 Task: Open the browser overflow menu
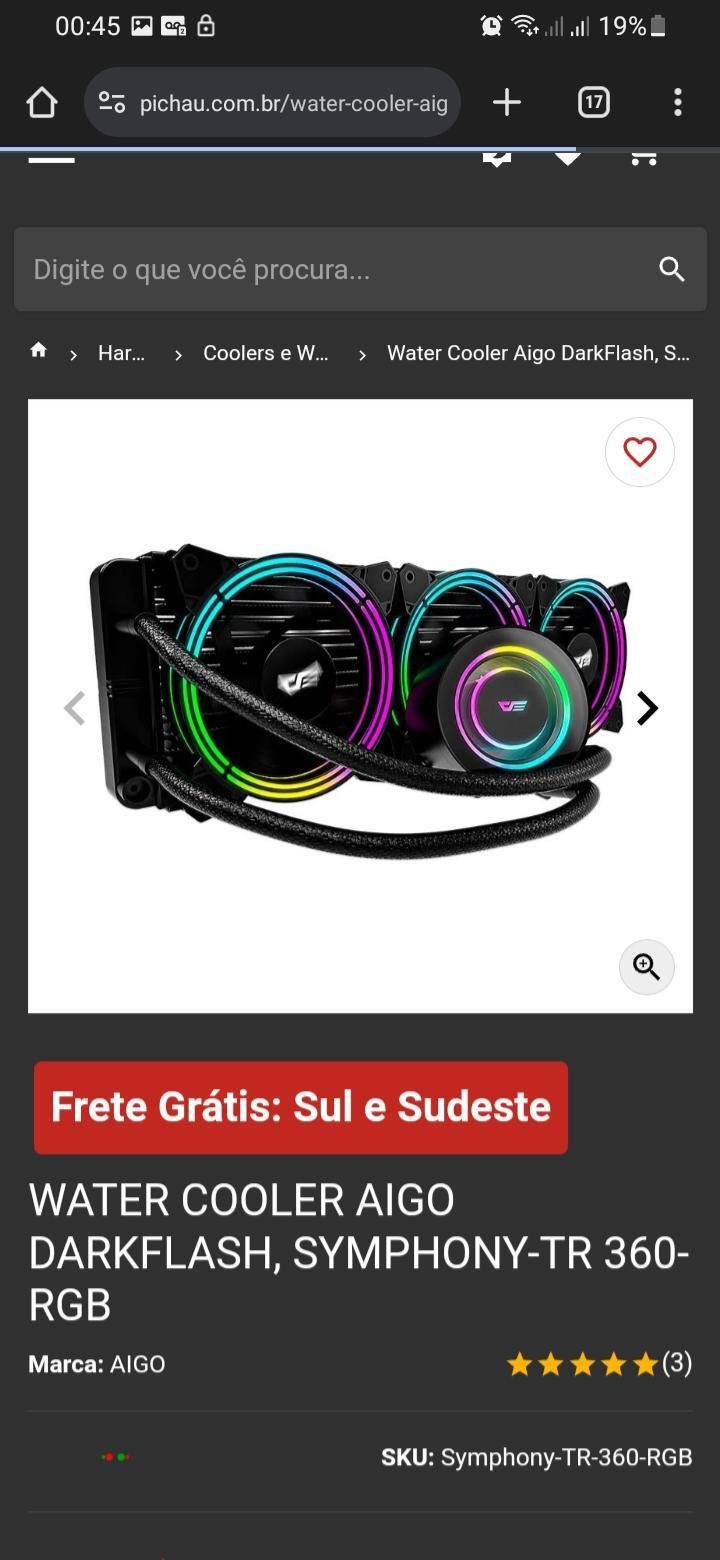[x=678, y=102]
